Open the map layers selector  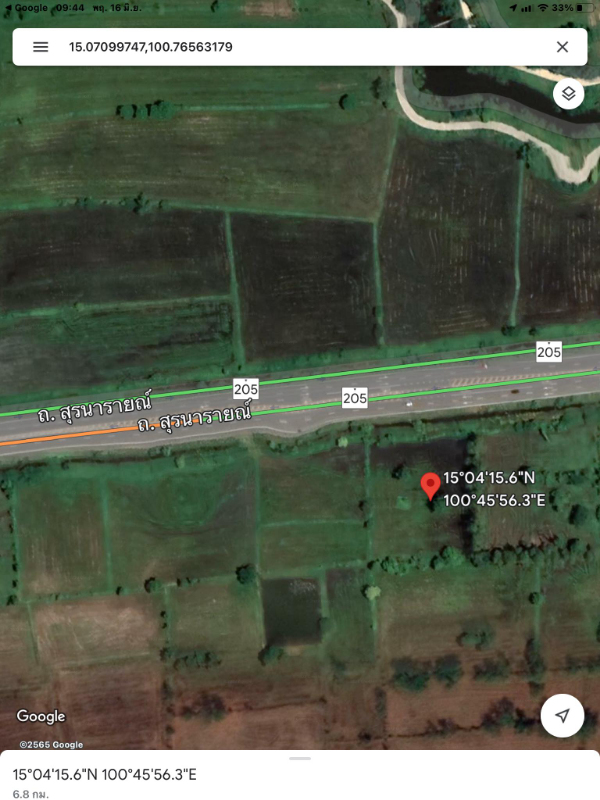[x=568, y=94]
